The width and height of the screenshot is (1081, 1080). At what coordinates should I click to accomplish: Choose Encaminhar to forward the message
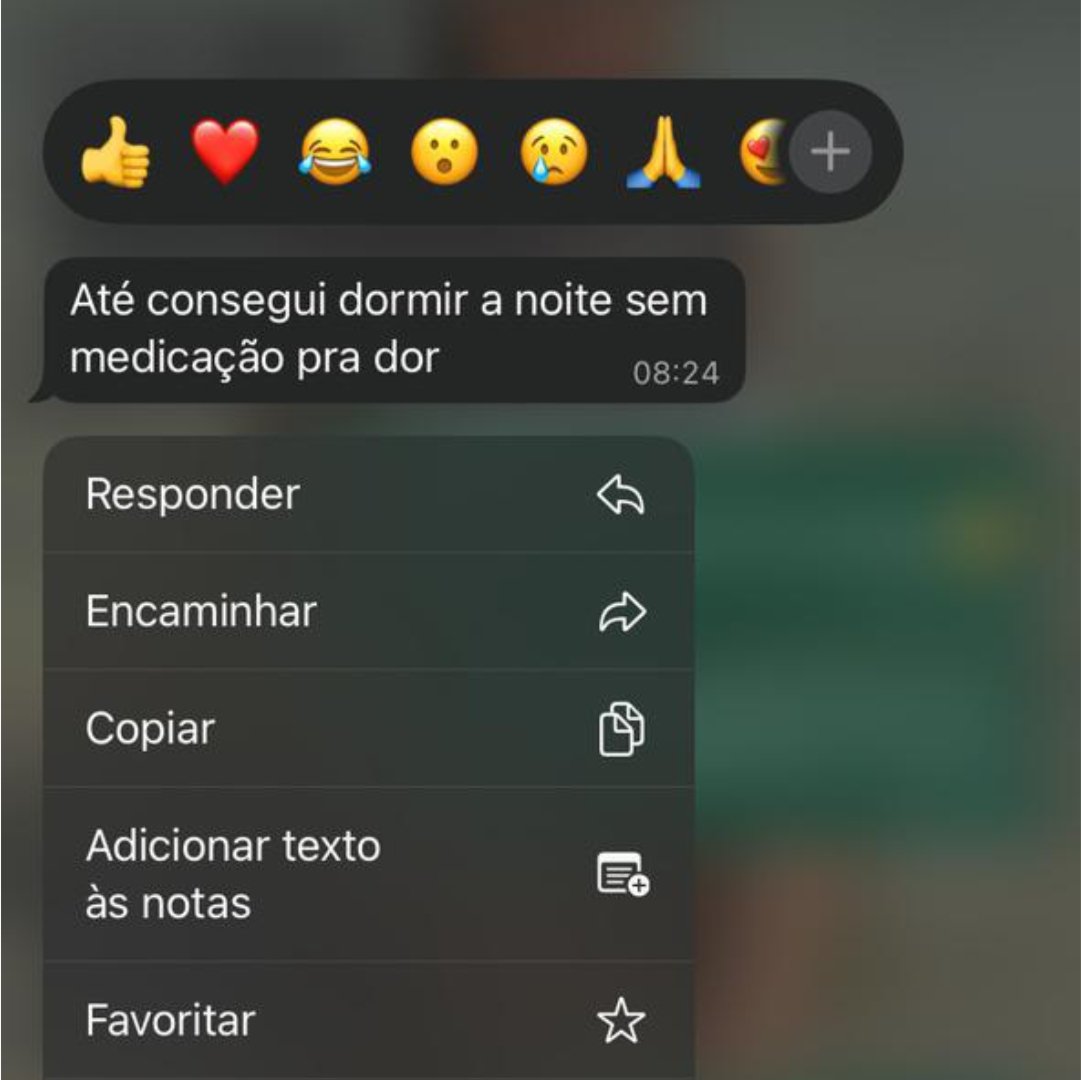[x=368, y=612]
